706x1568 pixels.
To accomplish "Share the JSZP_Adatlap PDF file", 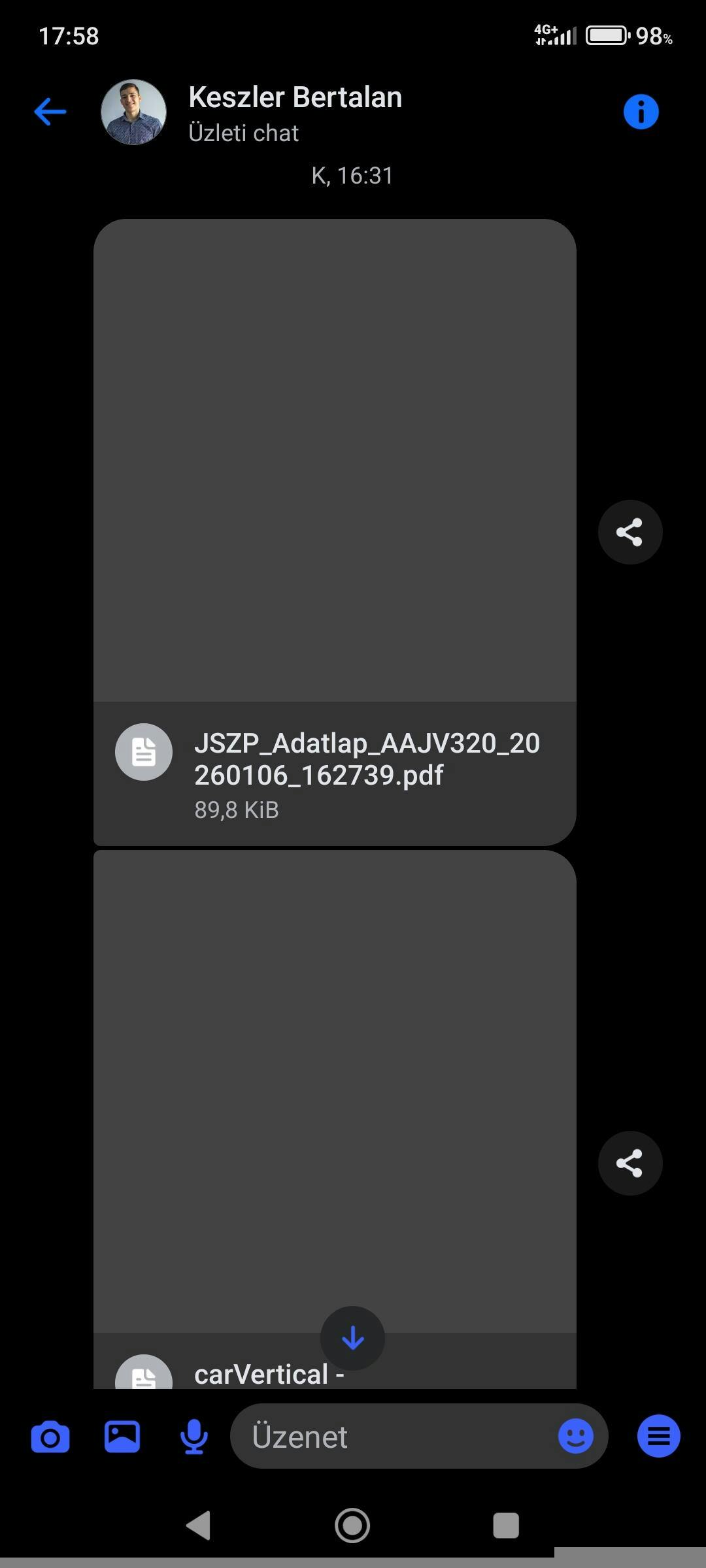I will pyautogui.click(x=630, y=532).
